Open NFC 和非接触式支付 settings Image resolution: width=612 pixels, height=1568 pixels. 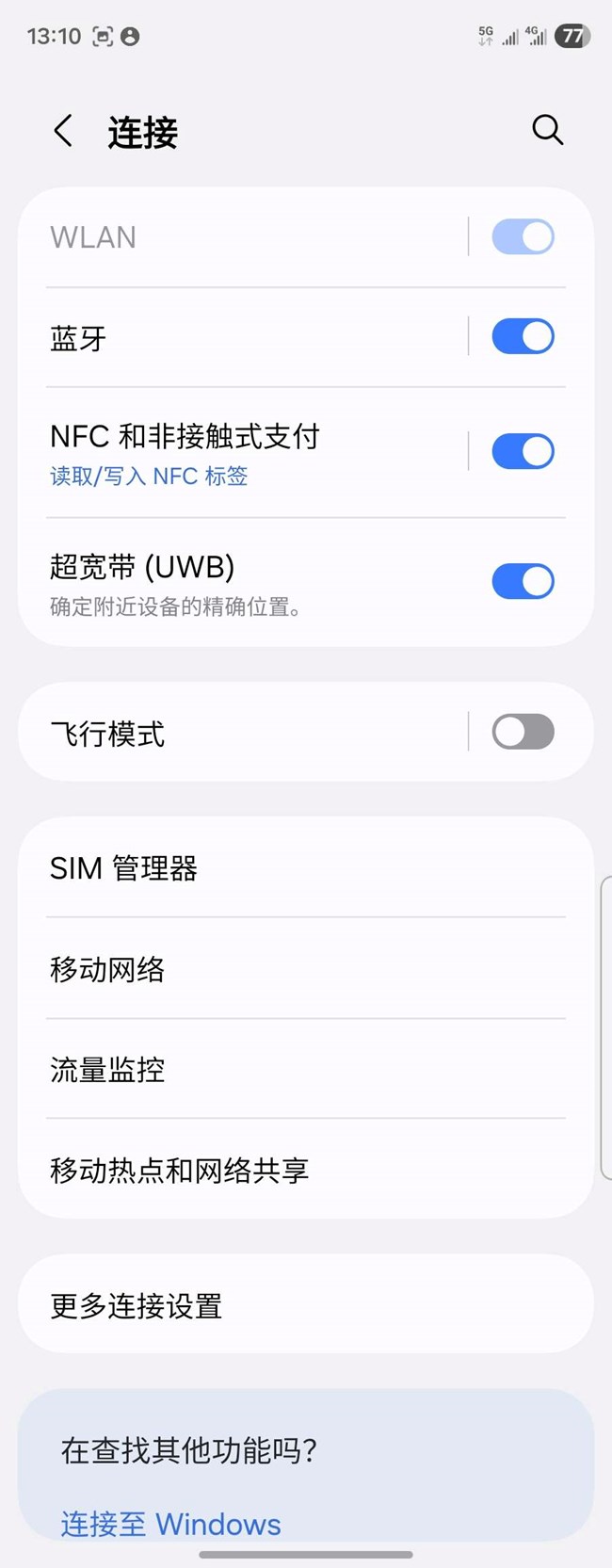click(235, 453)
